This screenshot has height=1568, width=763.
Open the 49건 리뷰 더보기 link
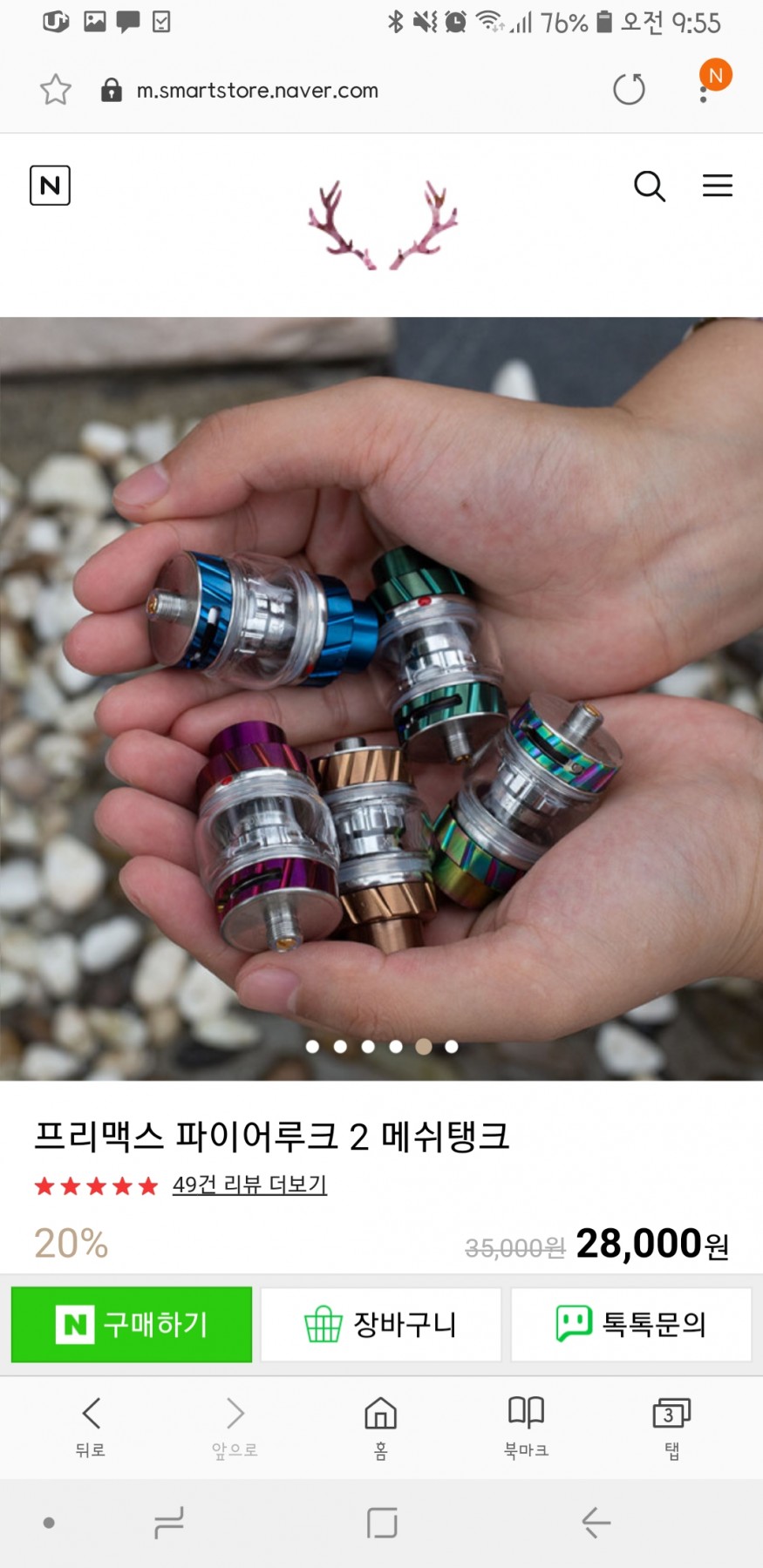click(x=249, y=1184)
